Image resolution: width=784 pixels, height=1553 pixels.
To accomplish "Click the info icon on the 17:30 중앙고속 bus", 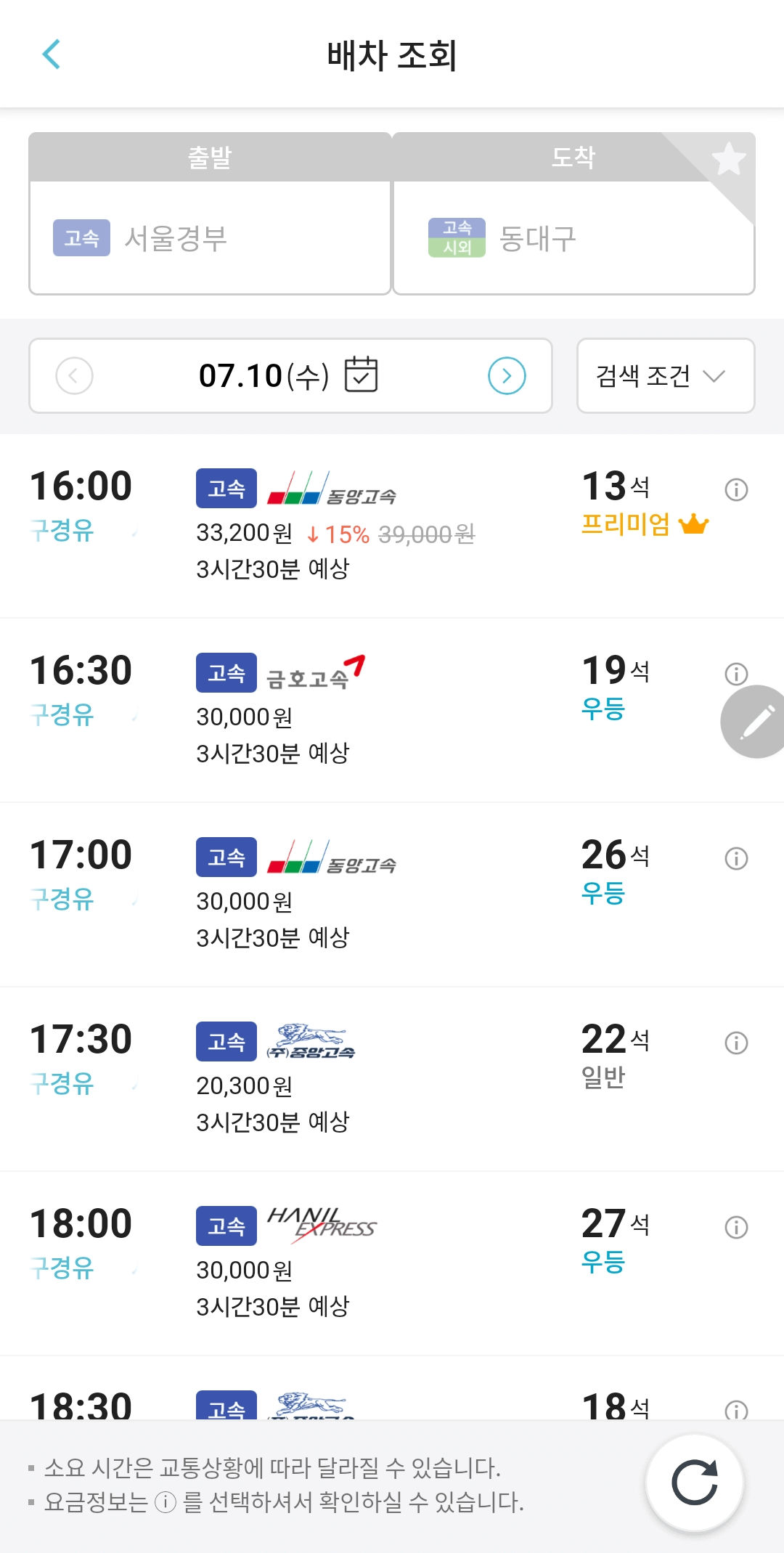I will point(736,1043).
